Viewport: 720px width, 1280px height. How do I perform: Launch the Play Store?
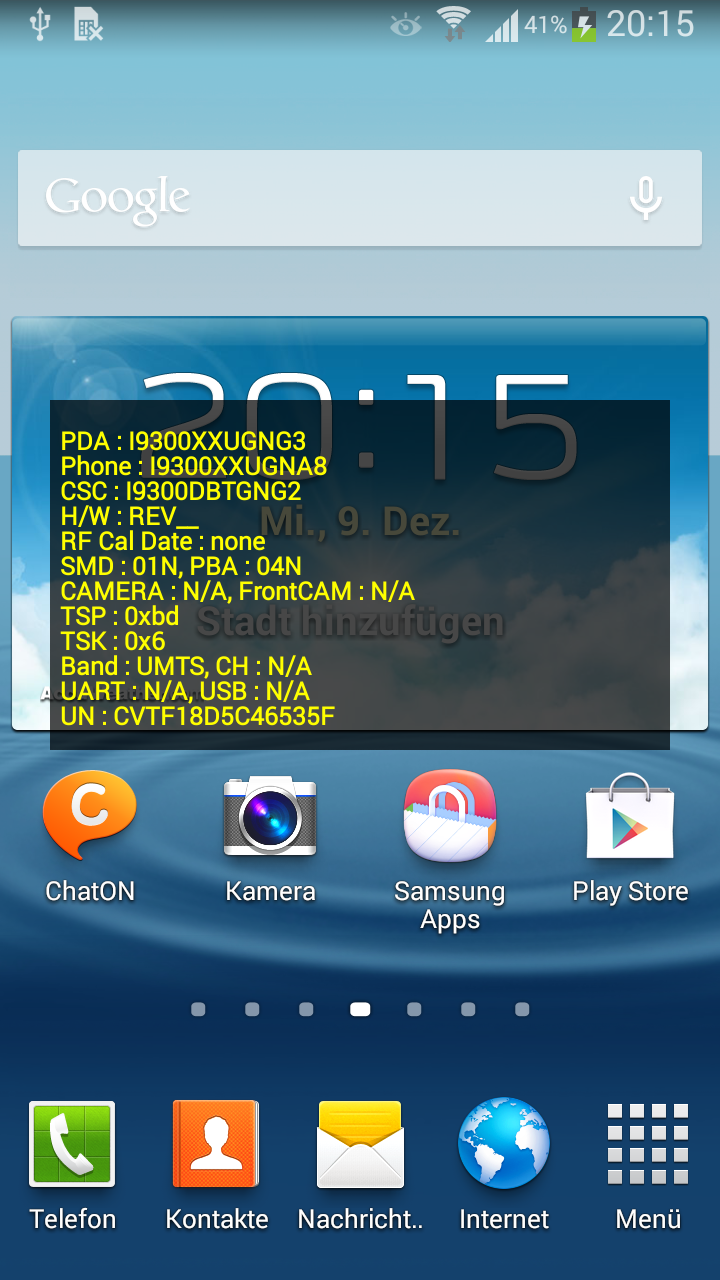630,818
